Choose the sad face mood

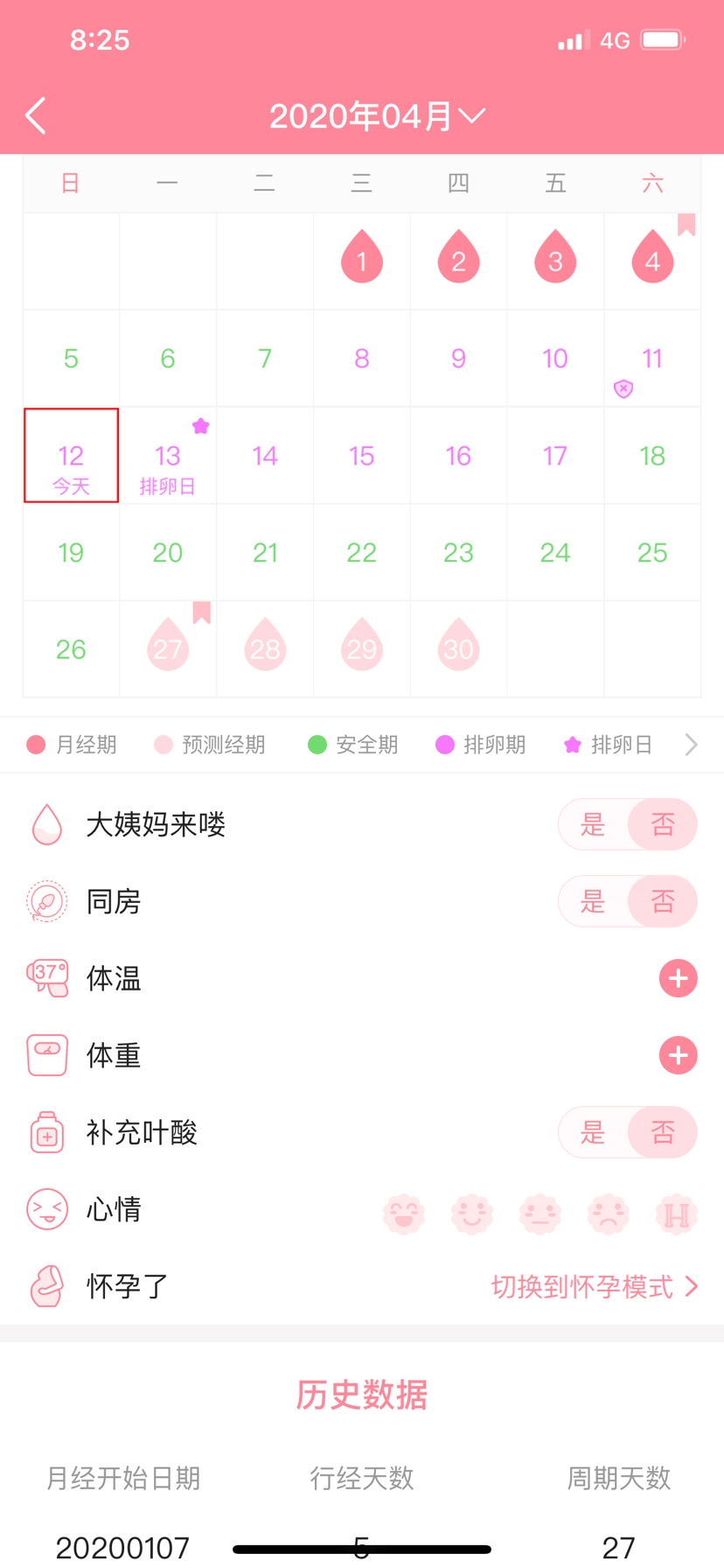point(609,1214)
